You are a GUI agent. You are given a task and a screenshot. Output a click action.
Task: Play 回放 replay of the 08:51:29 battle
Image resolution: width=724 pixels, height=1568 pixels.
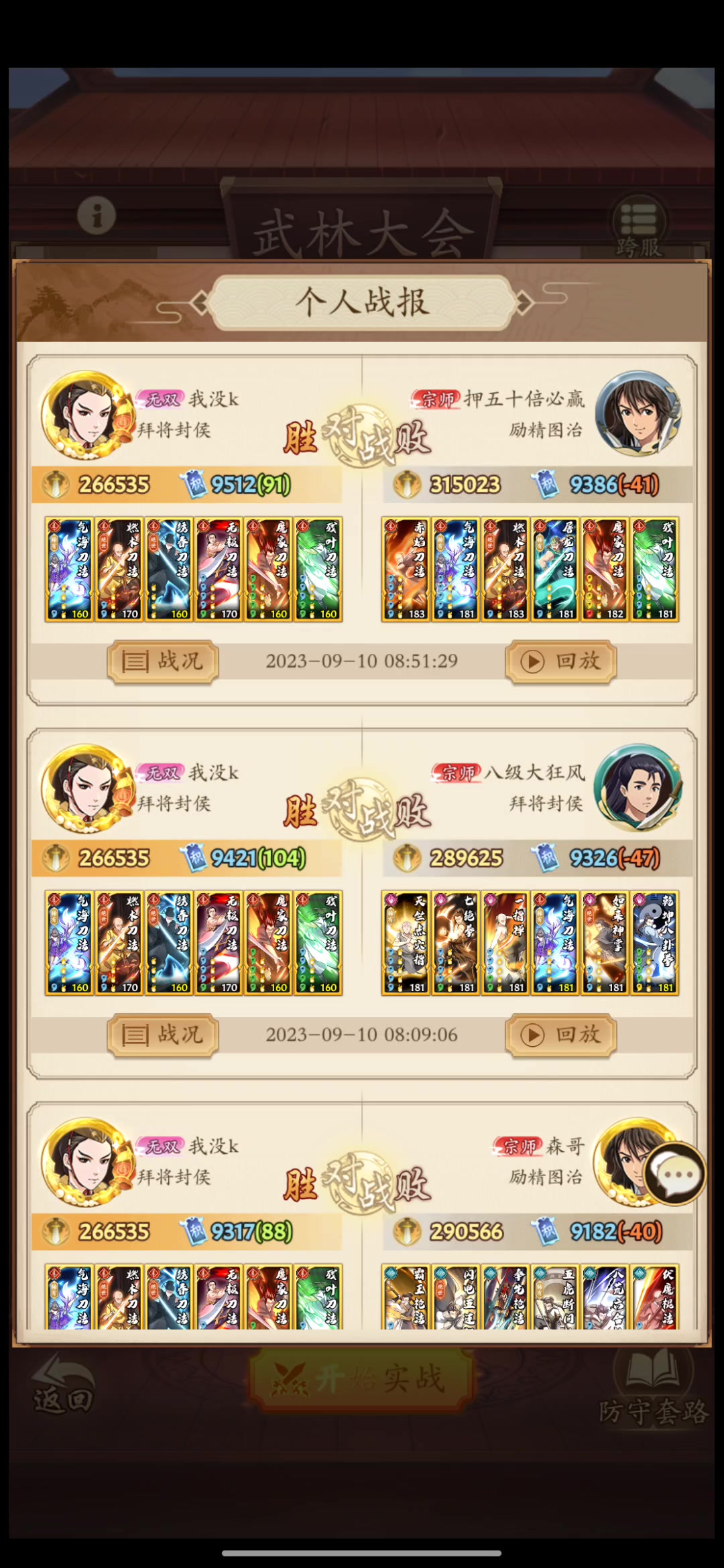tap(561, 661)
